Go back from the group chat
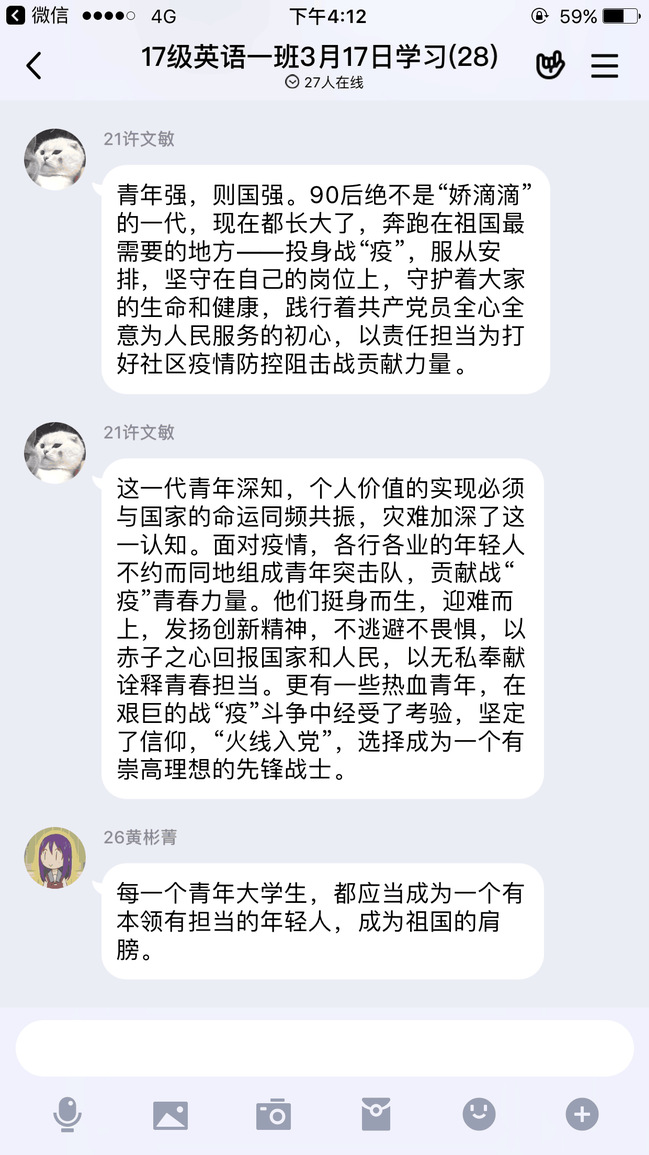This screenshot has height=1155, width=649. point(34,66)
